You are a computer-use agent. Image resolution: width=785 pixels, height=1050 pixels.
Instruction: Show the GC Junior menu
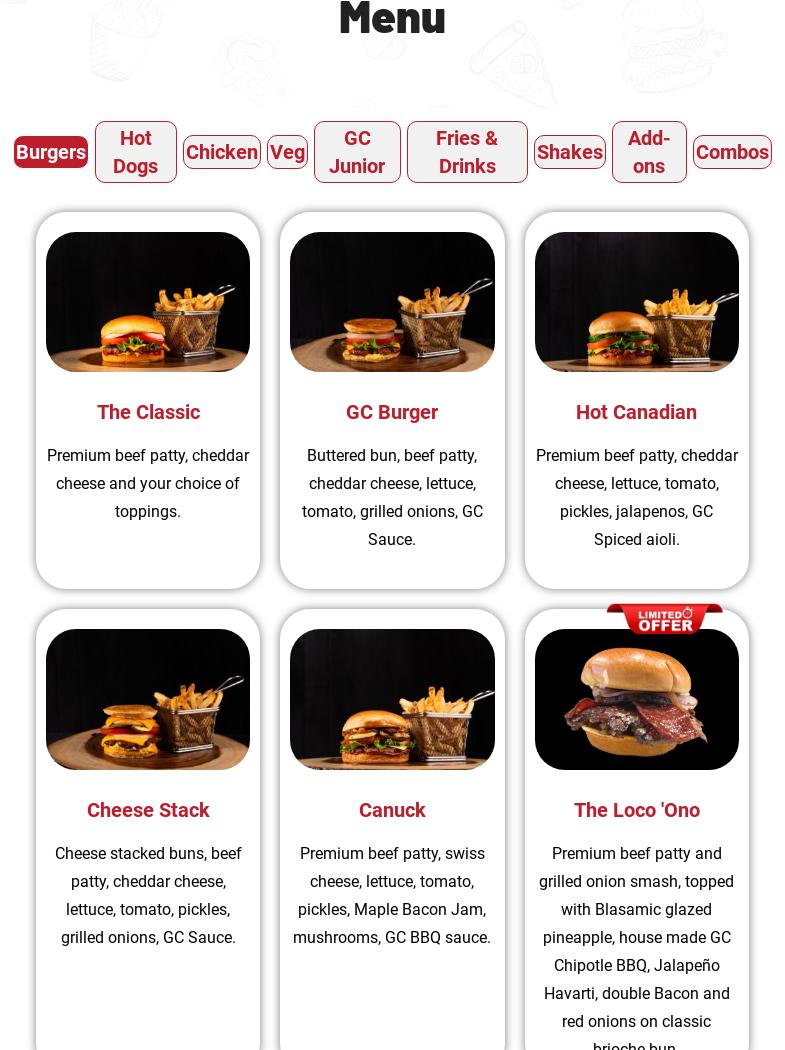(357, 152)
